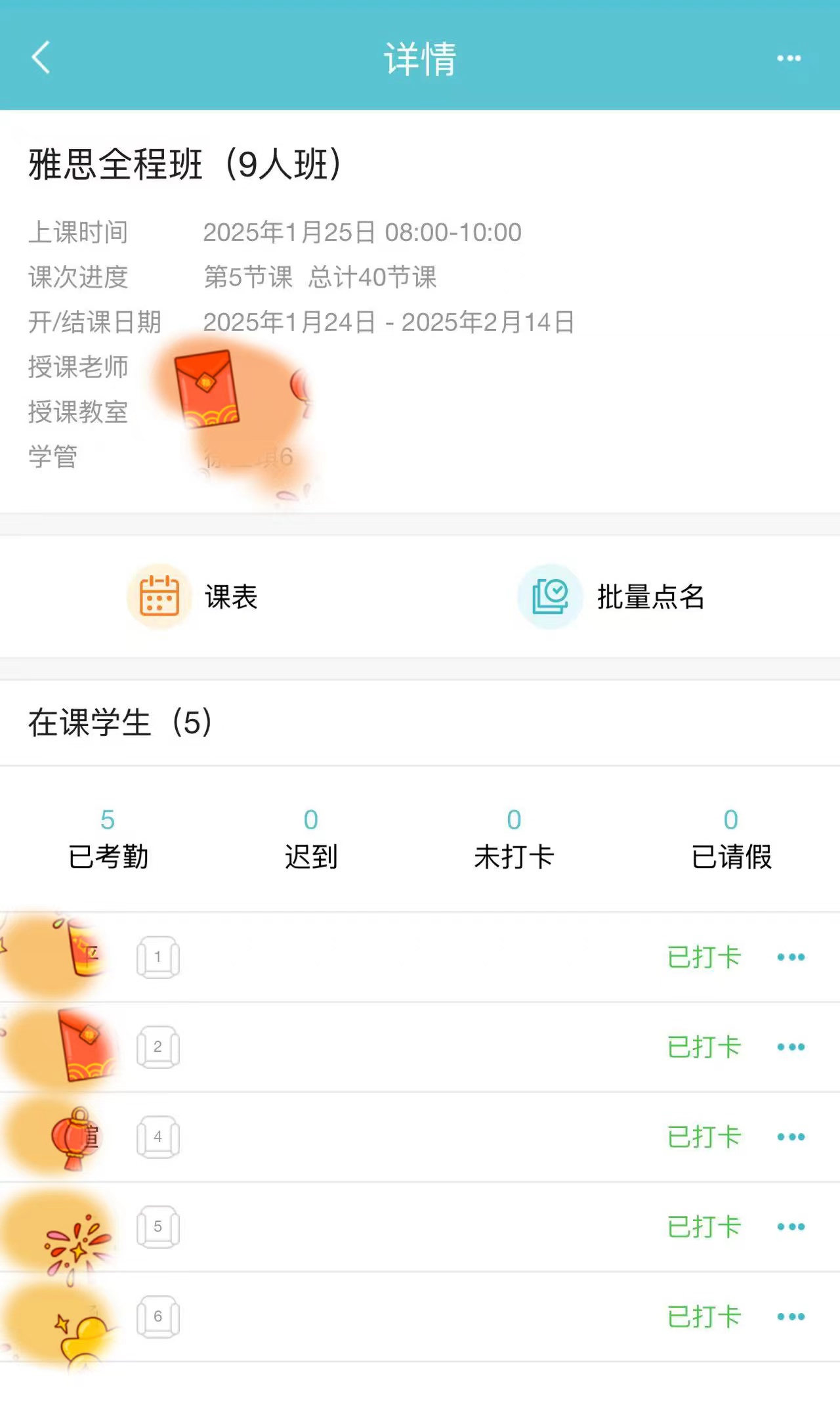The width and height of the screenshot is (840, 1405).
Task: Open more options for seat 5 student
Action: pyautogui.click(x=791, y=1226)
